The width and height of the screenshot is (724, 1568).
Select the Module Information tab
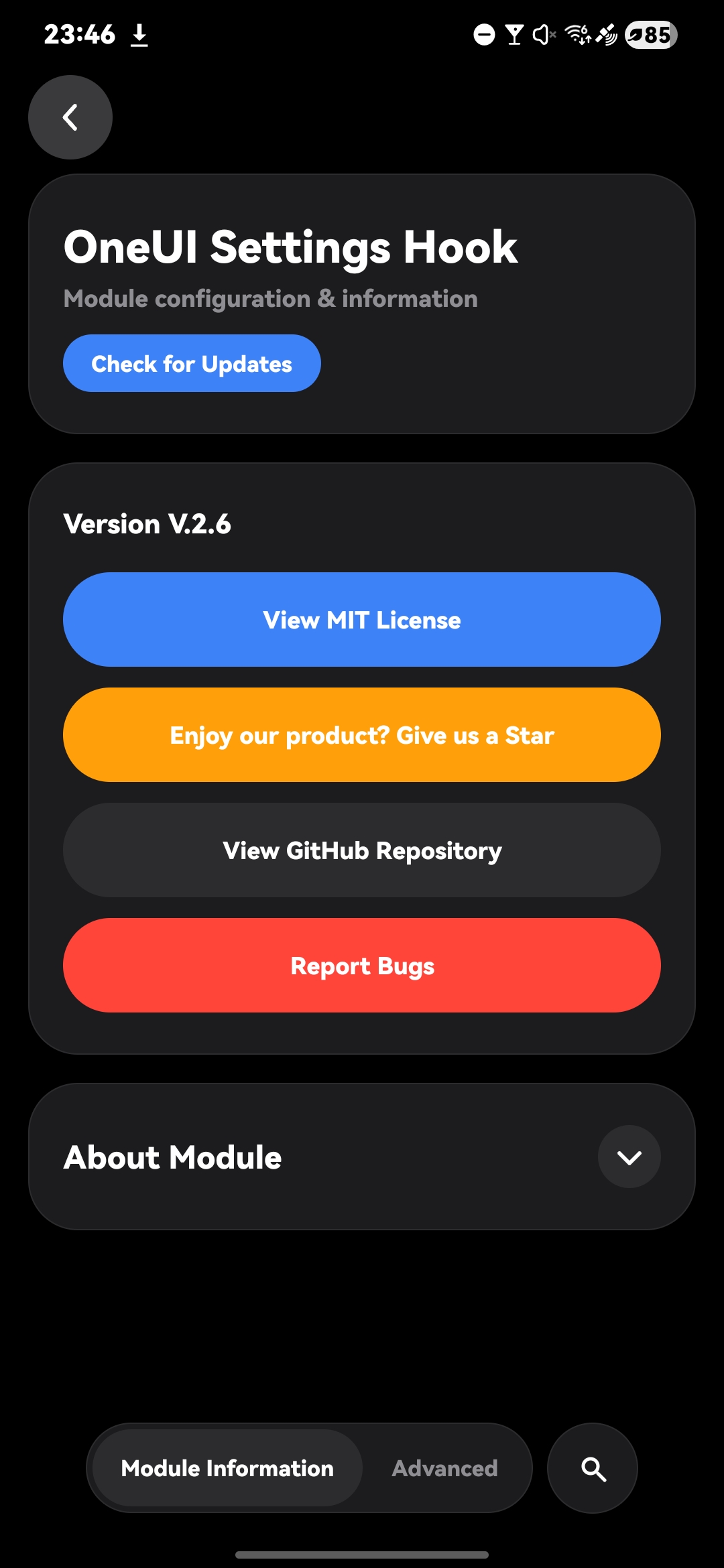point(227,1468)
